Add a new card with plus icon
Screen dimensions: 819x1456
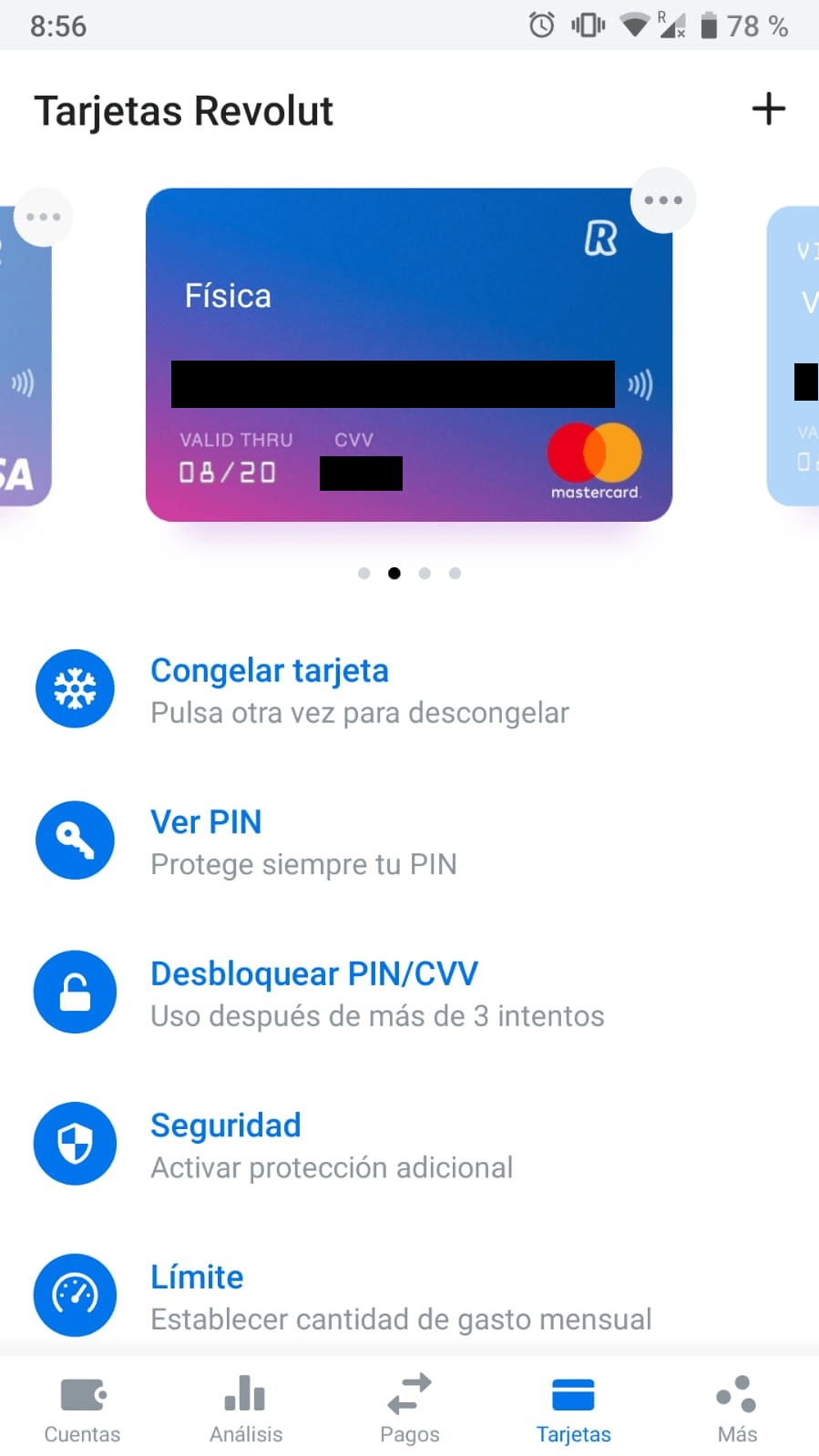(x=768, y=109)
